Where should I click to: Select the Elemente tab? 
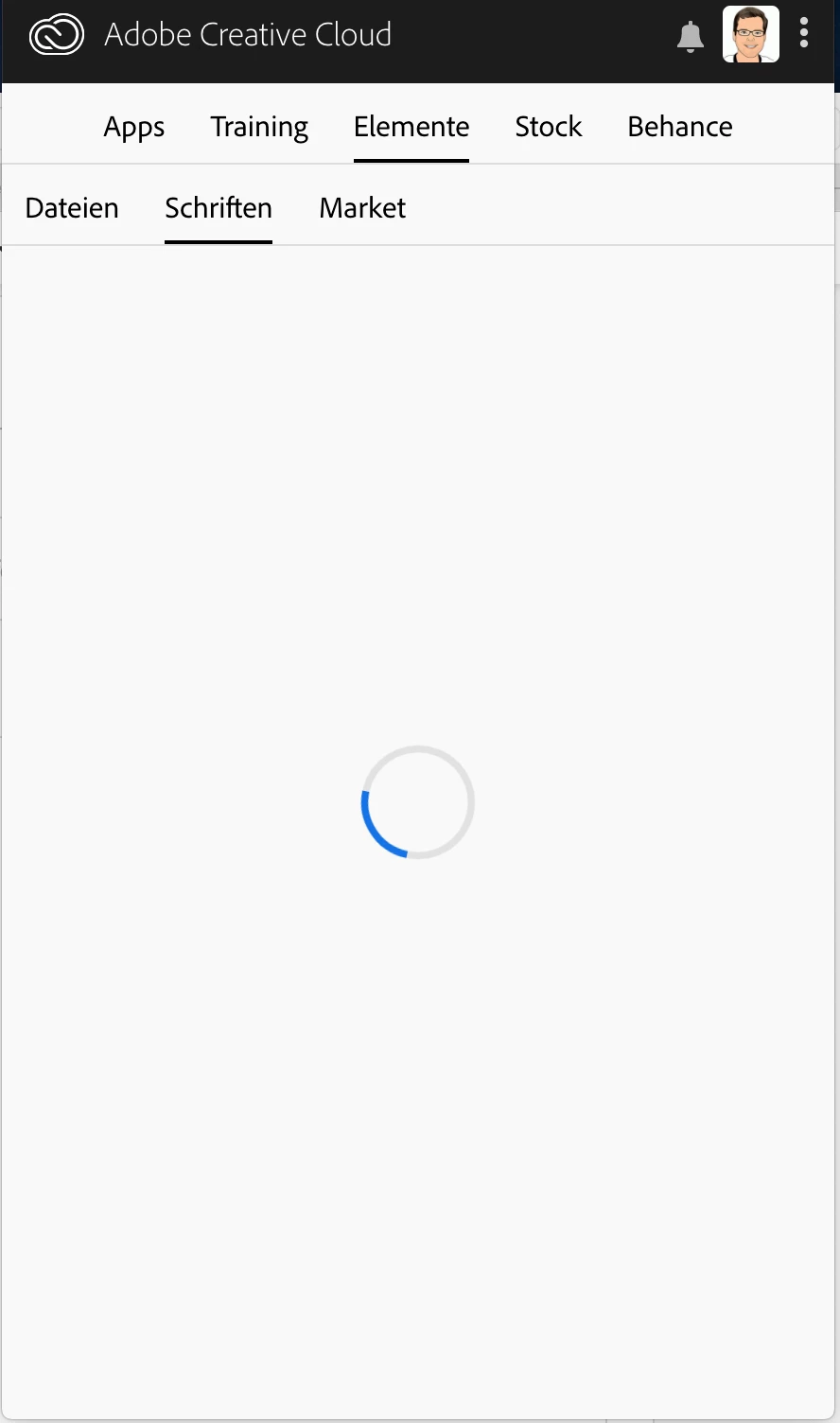point(411,127)
